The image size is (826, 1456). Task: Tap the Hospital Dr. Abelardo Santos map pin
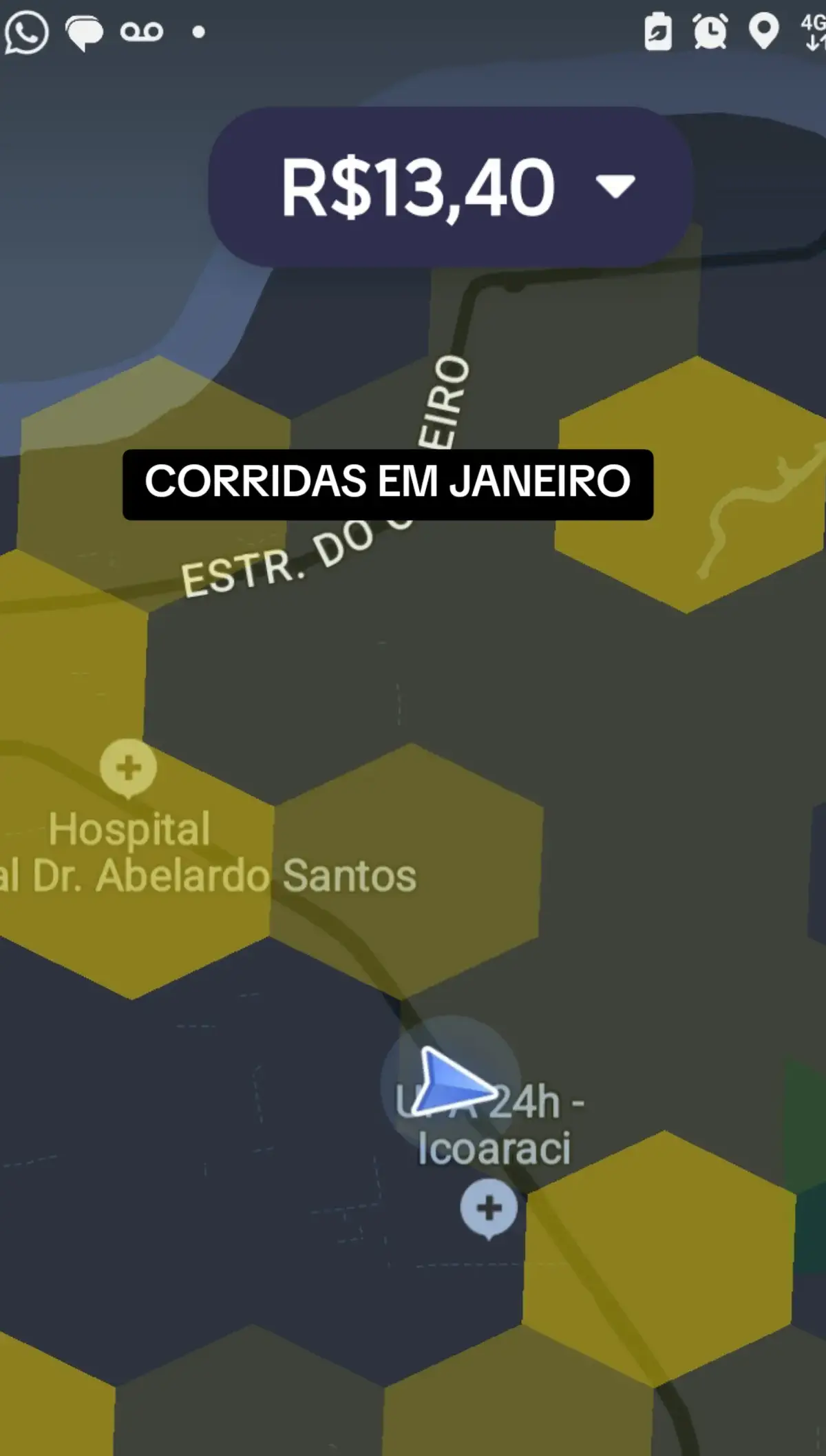tap(128, 768)
